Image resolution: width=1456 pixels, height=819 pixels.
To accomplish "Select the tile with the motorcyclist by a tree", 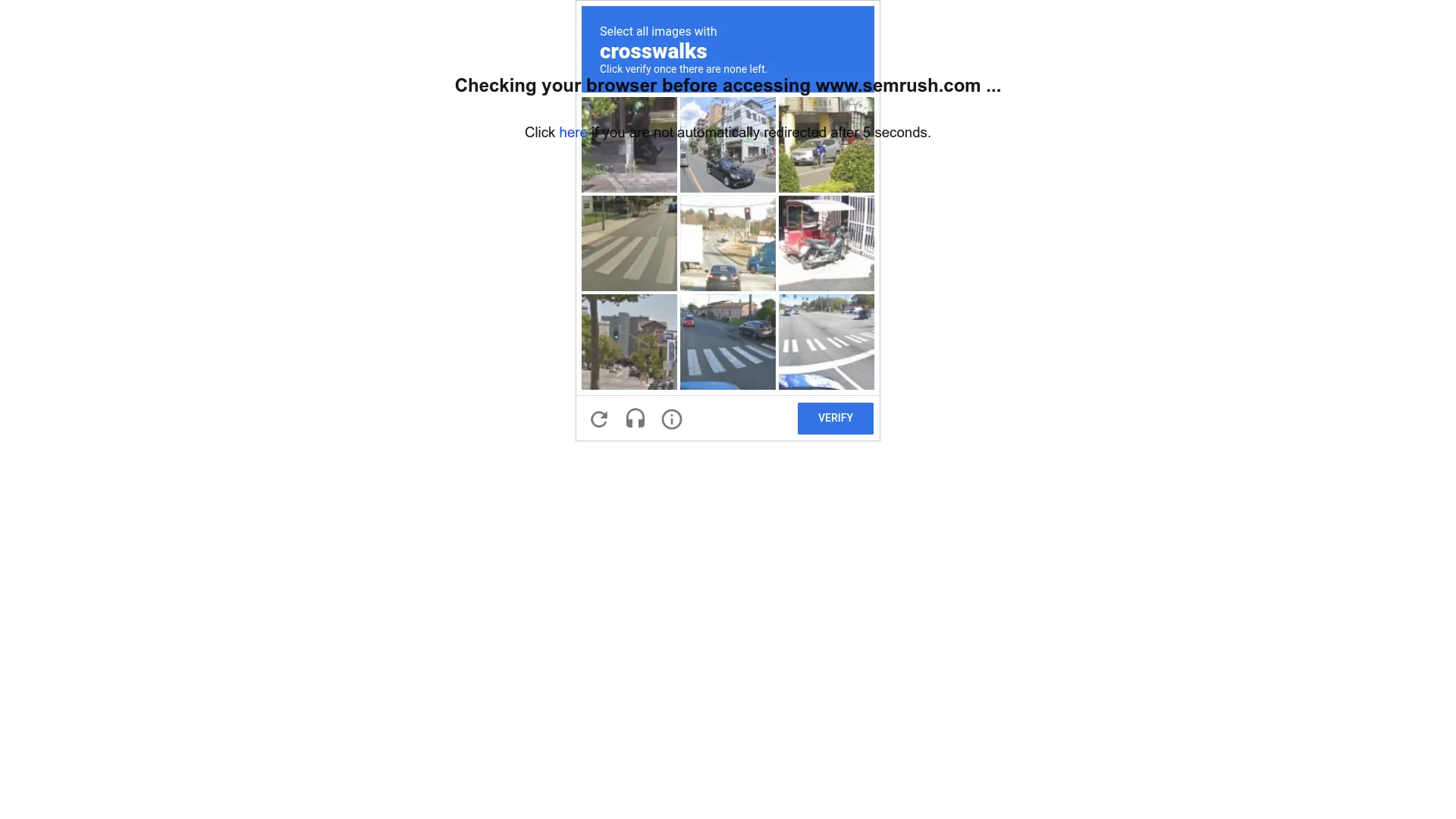I will (629, 145).
